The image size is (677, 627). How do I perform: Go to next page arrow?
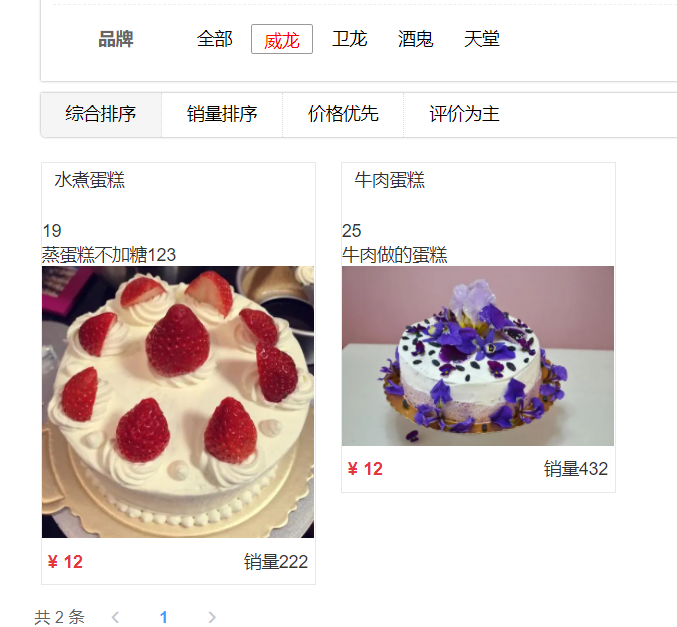tap(211, 617)
